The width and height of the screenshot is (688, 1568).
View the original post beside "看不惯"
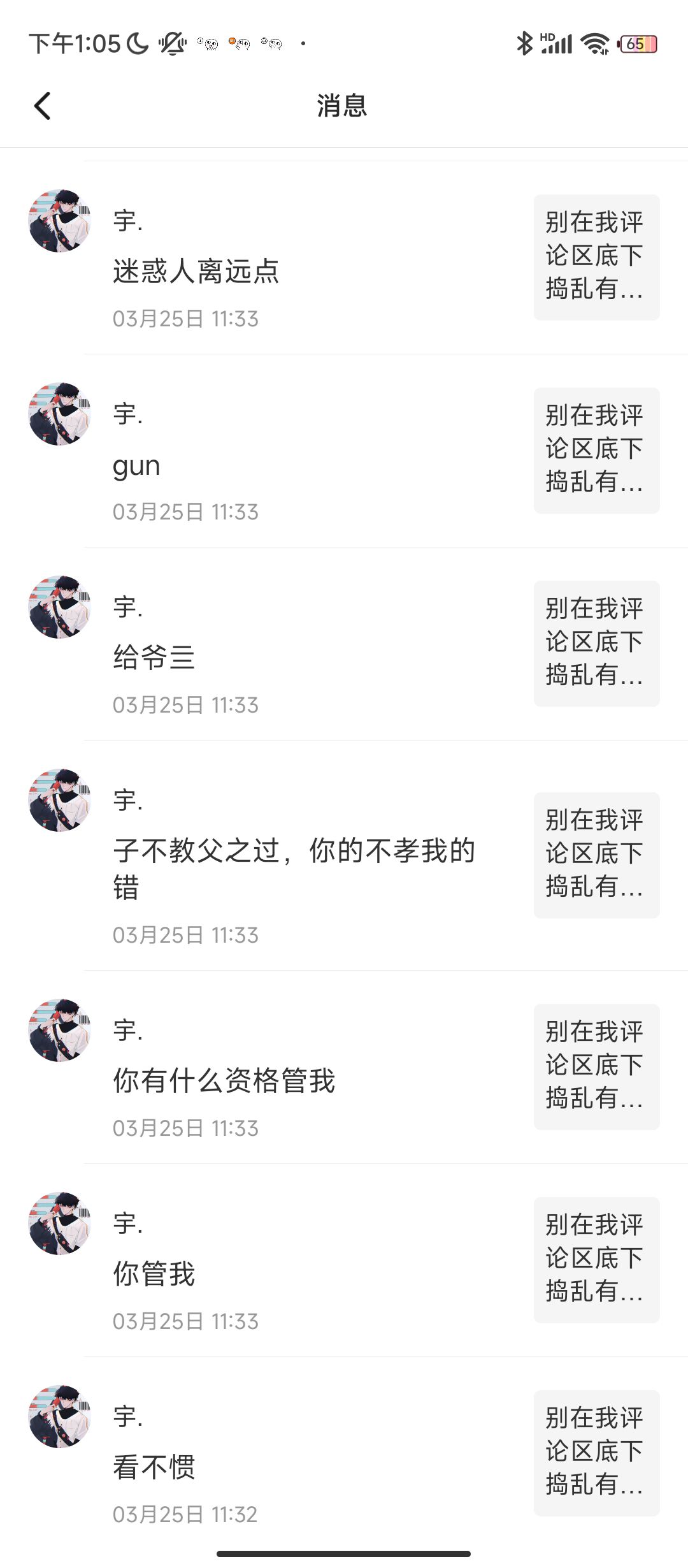pyautogui.click(x=596, y=1453)
